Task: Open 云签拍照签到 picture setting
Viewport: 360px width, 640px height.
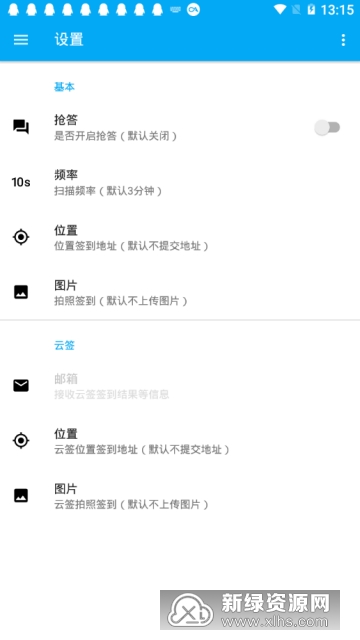Action: 180,496
